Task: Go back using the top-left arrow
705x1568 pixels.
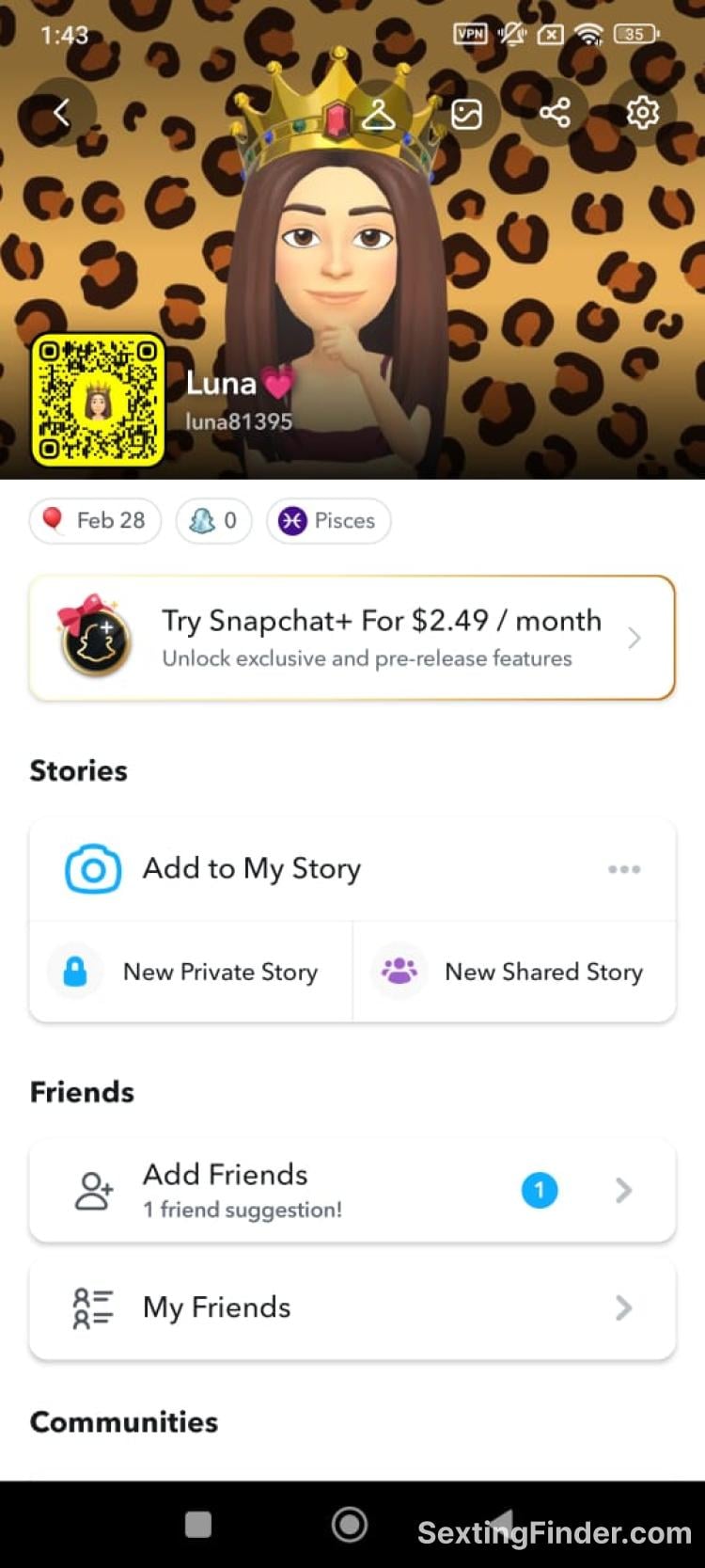Action: pyautogui.click(x=62, y=114)
